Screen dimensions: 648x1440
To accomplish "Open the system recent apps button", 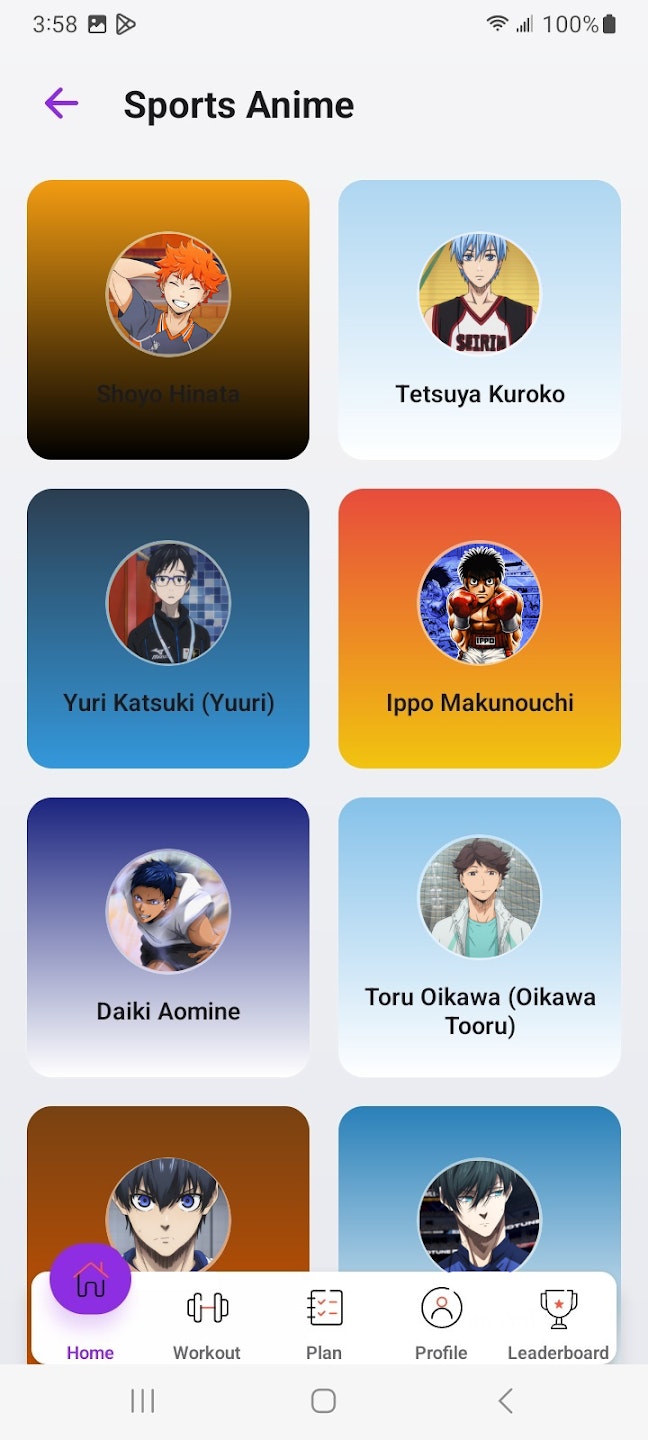I will pyautogui.click(x=143, y=1401).
